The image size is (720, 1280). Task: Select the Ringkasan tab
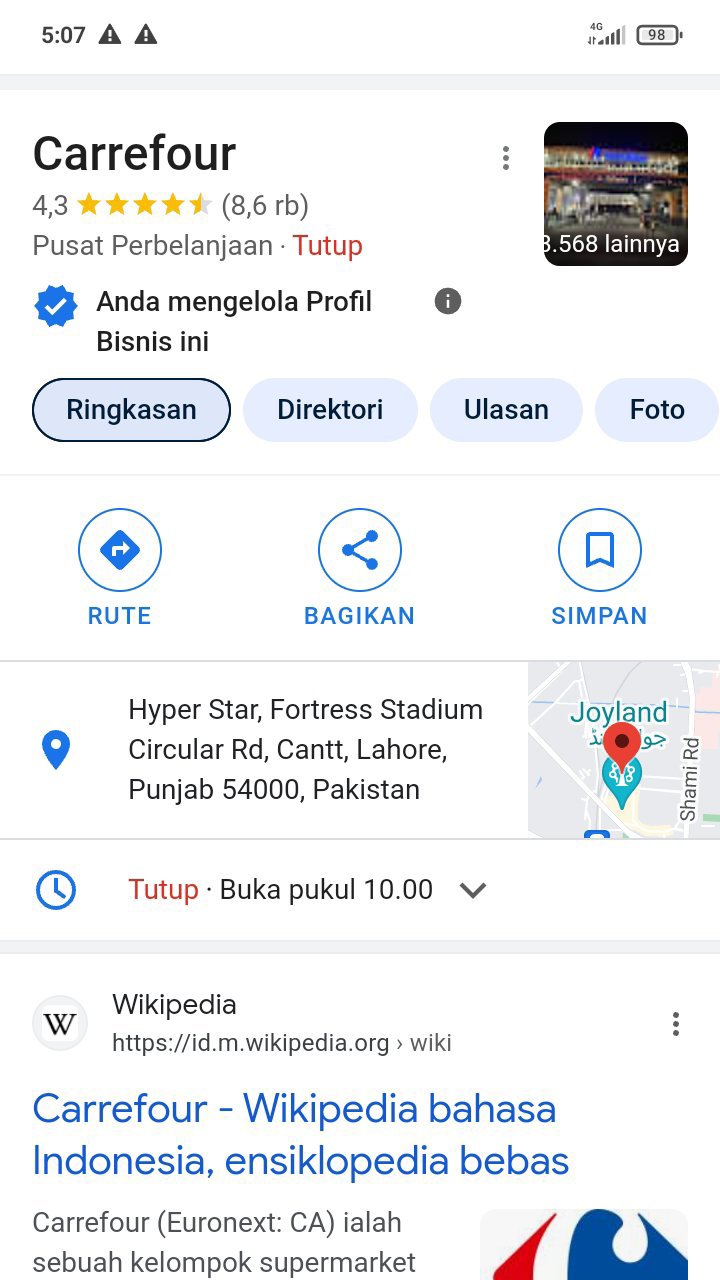(x=131, y=410)
